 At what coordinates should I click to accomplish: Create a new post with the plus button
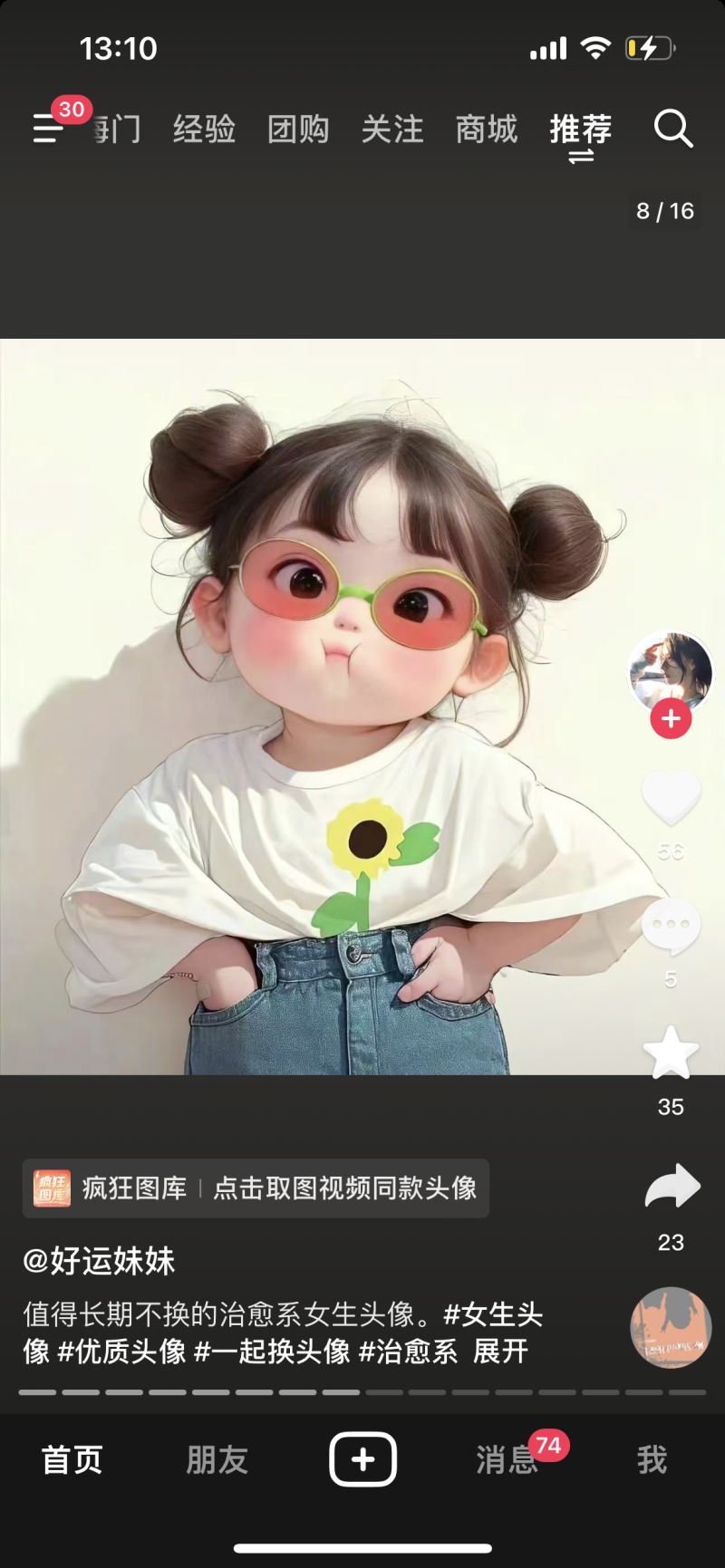pyautogui.click(x=362, y=1459)
